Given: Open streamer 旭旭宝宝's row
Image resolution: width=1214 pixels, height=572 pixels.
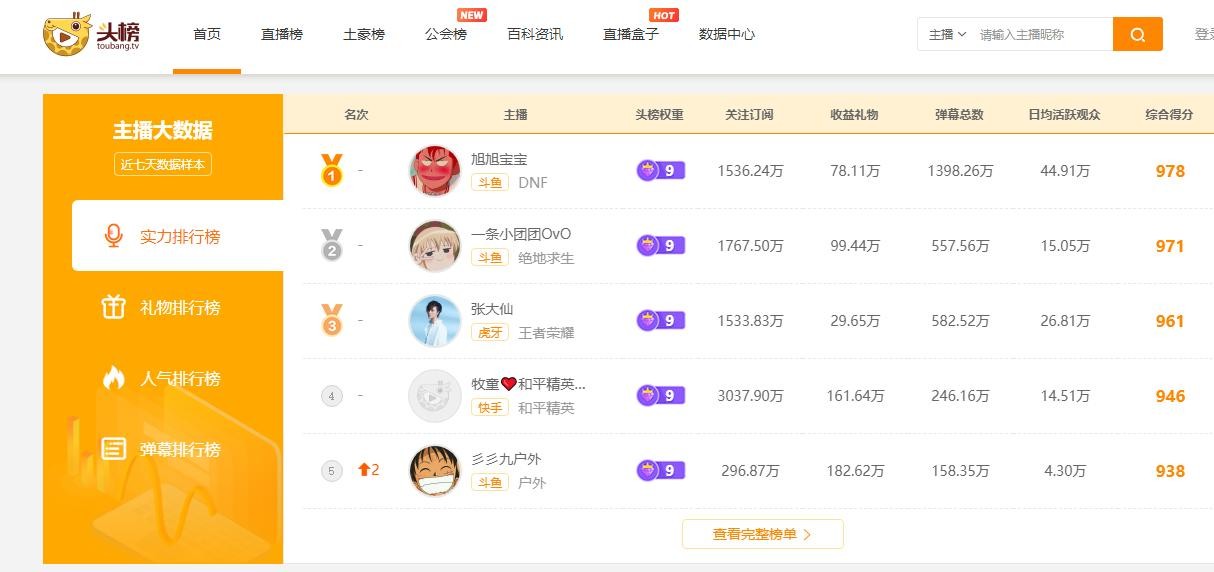Looking at the screenshot, I should coord(499,160).
